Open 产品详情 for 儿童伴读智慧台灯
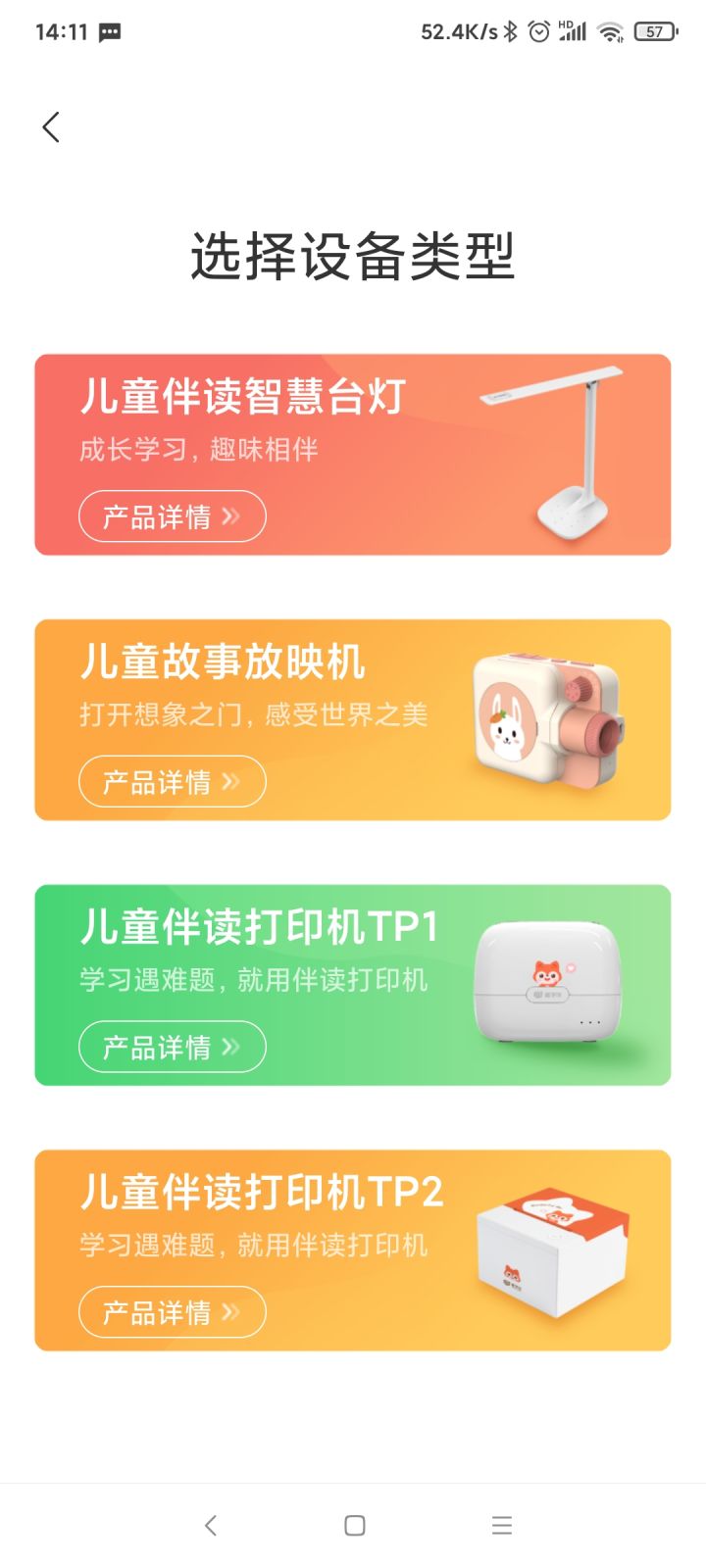The height and width of the screenshot is (1568, 706). click(x=173, y=516)
